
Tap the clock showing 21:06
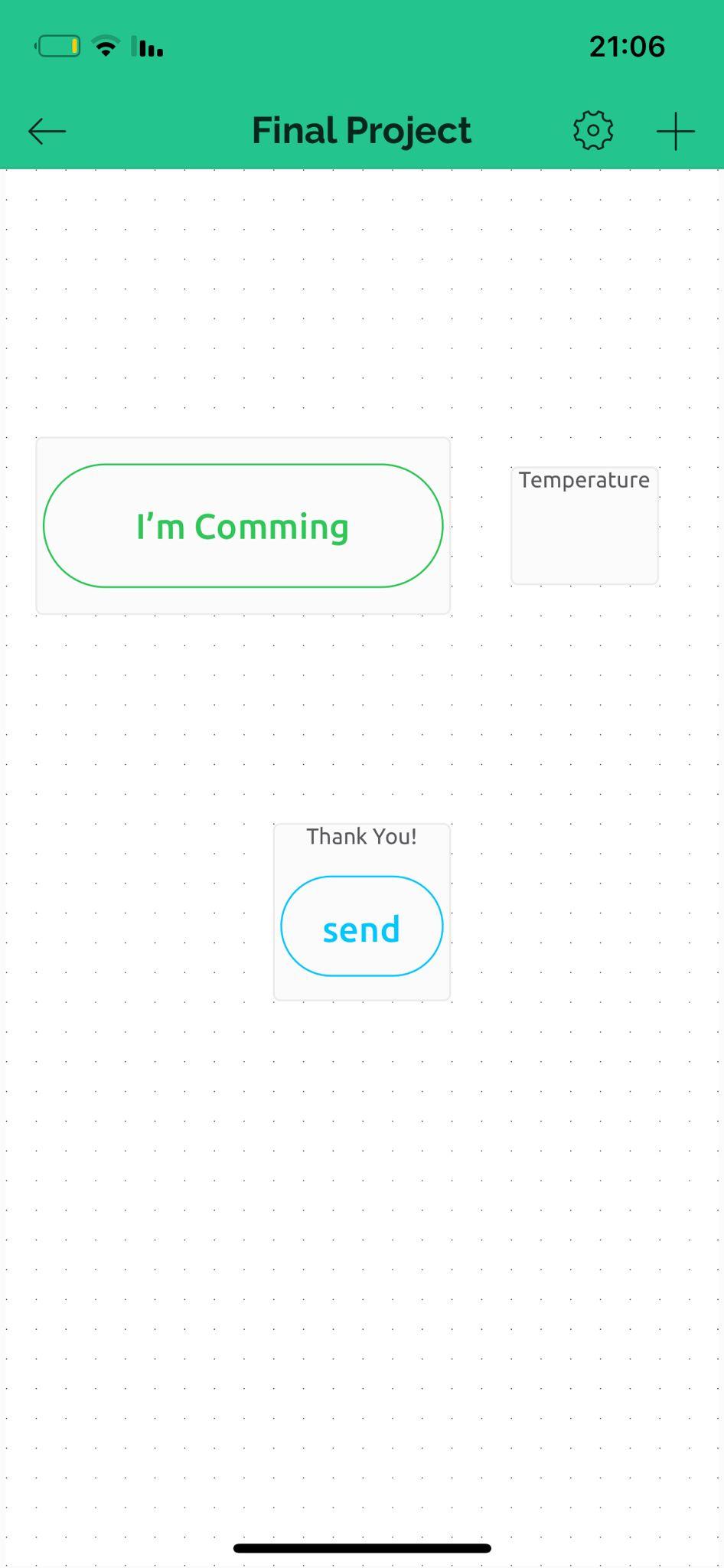(626, 46)
